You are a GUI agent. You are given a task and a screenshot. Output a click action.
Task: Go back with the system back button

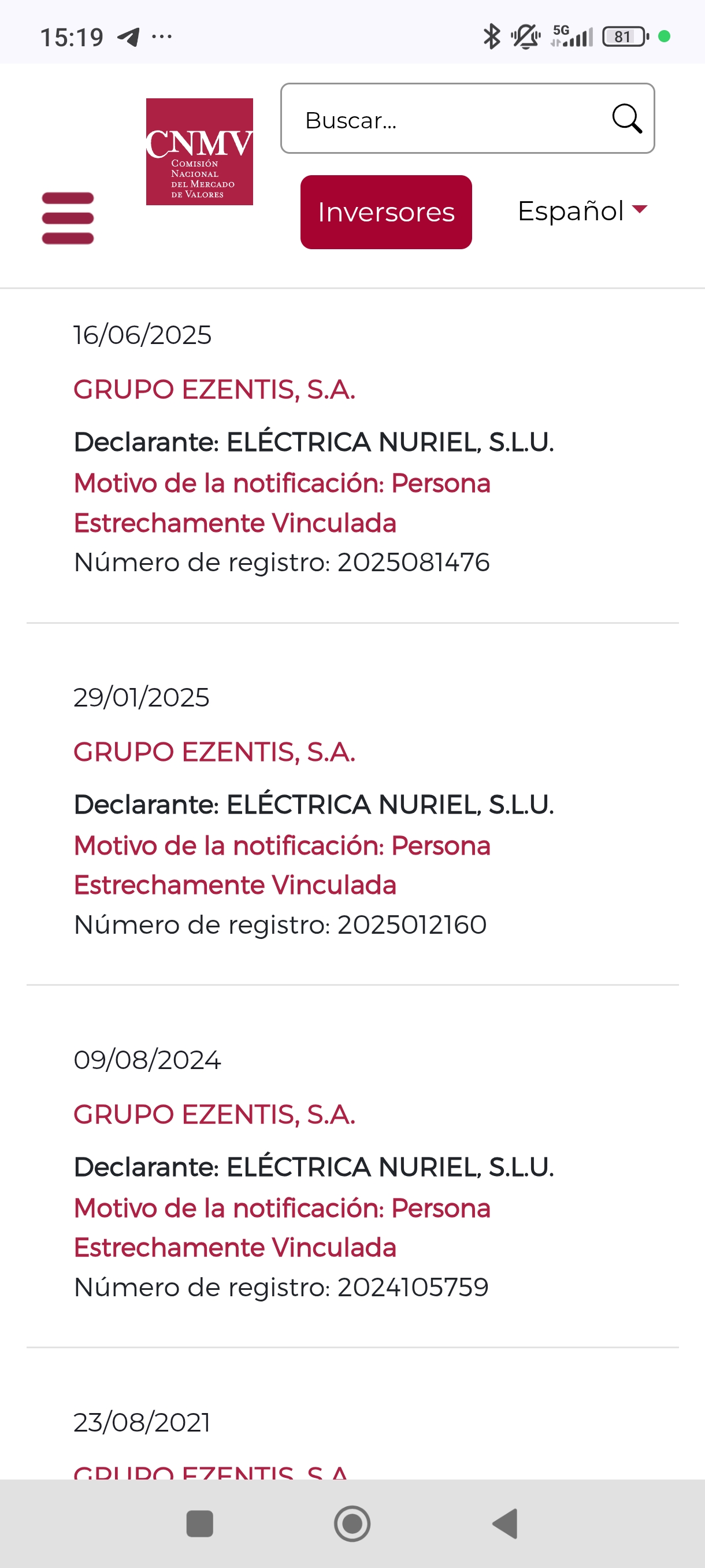505,1523
